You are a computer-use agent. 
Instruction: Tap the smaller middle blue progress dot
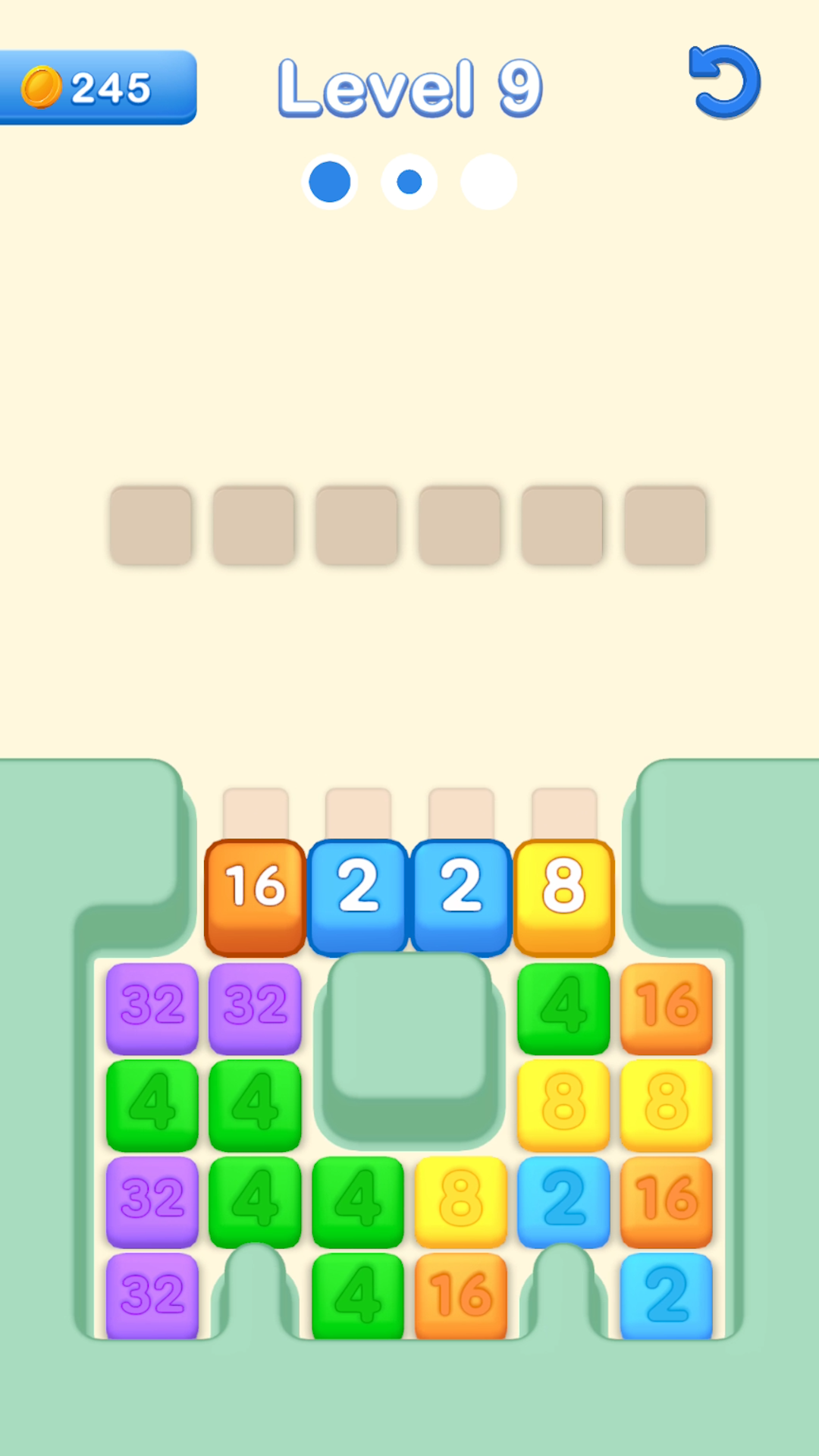tap(409, 182)
